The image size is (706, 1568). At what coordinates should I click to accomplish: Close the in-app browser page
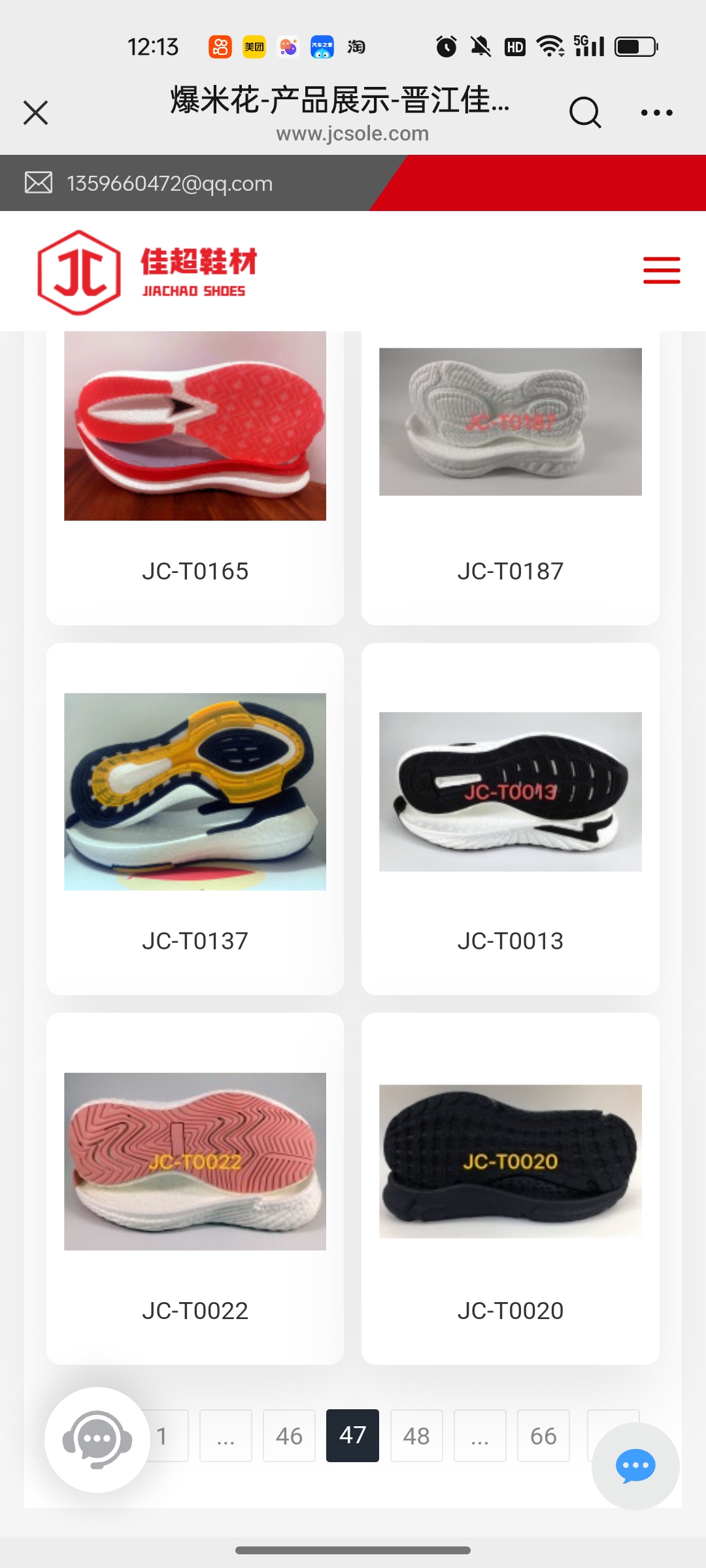click(36, 112)
